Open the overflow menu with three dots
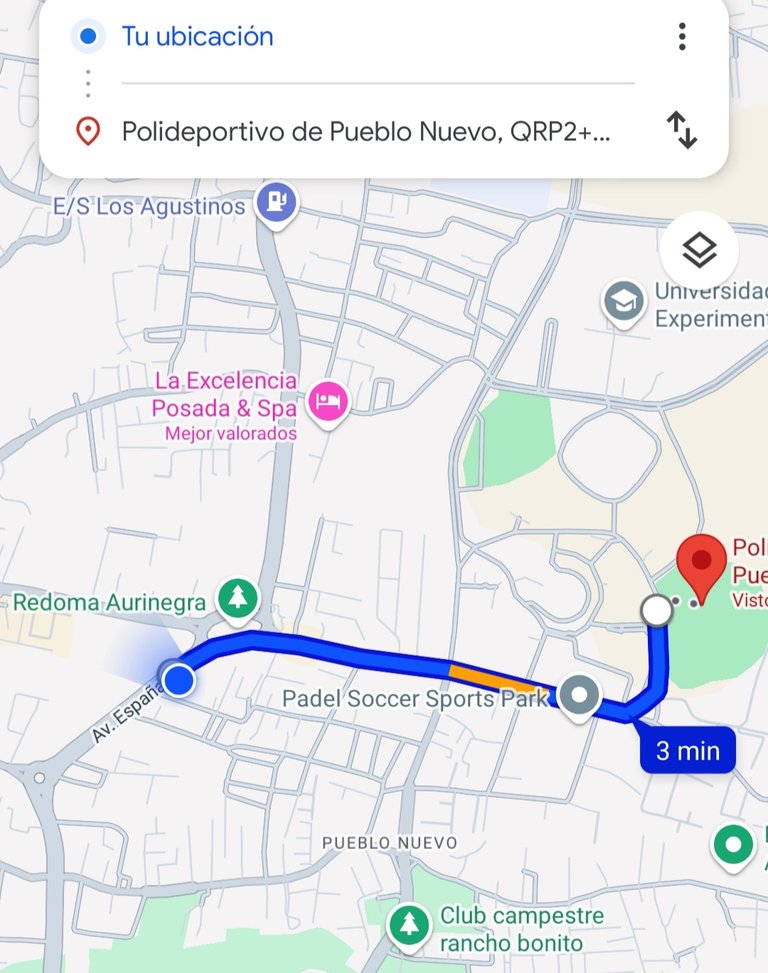768x973 pixels. [682, 37]
